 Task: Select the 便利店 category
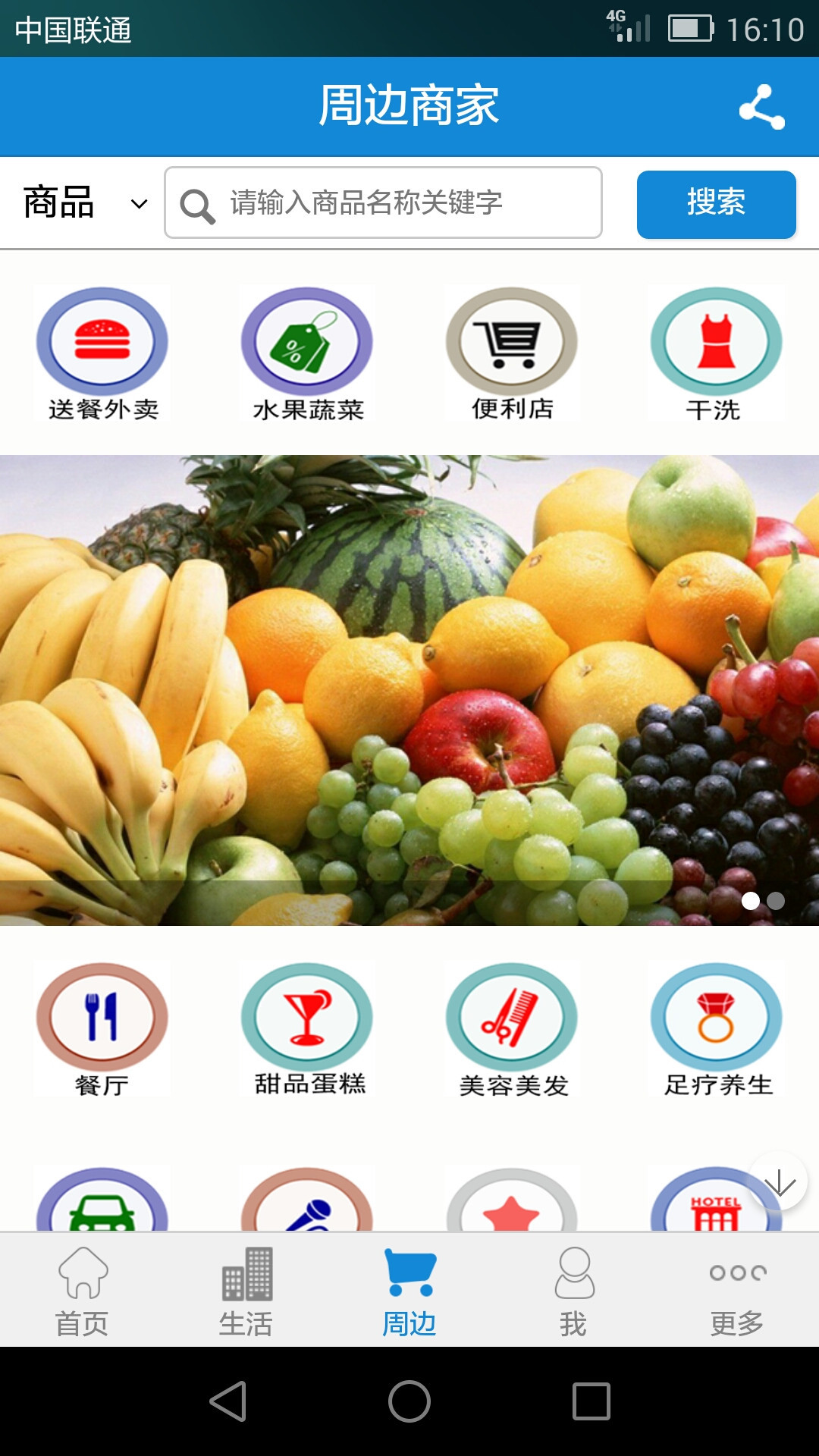(x=512, y=353)
